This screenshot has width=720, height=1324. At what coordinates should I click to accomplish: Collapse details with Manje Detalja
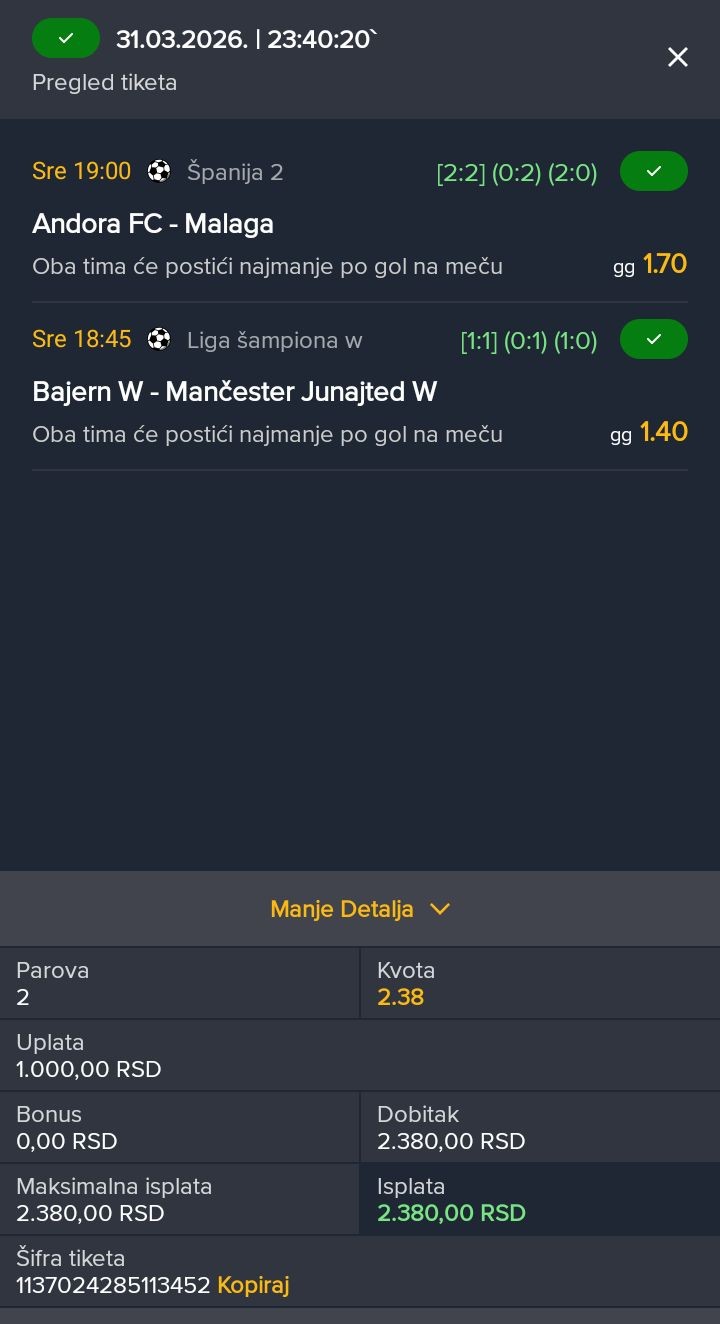(360, 909)
